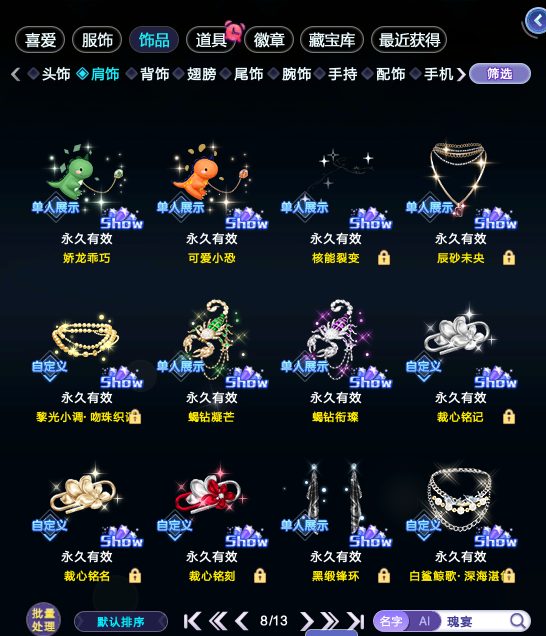The image size is (546, 636).
Task: Jump to the first page
Action: tap(192, 621)
